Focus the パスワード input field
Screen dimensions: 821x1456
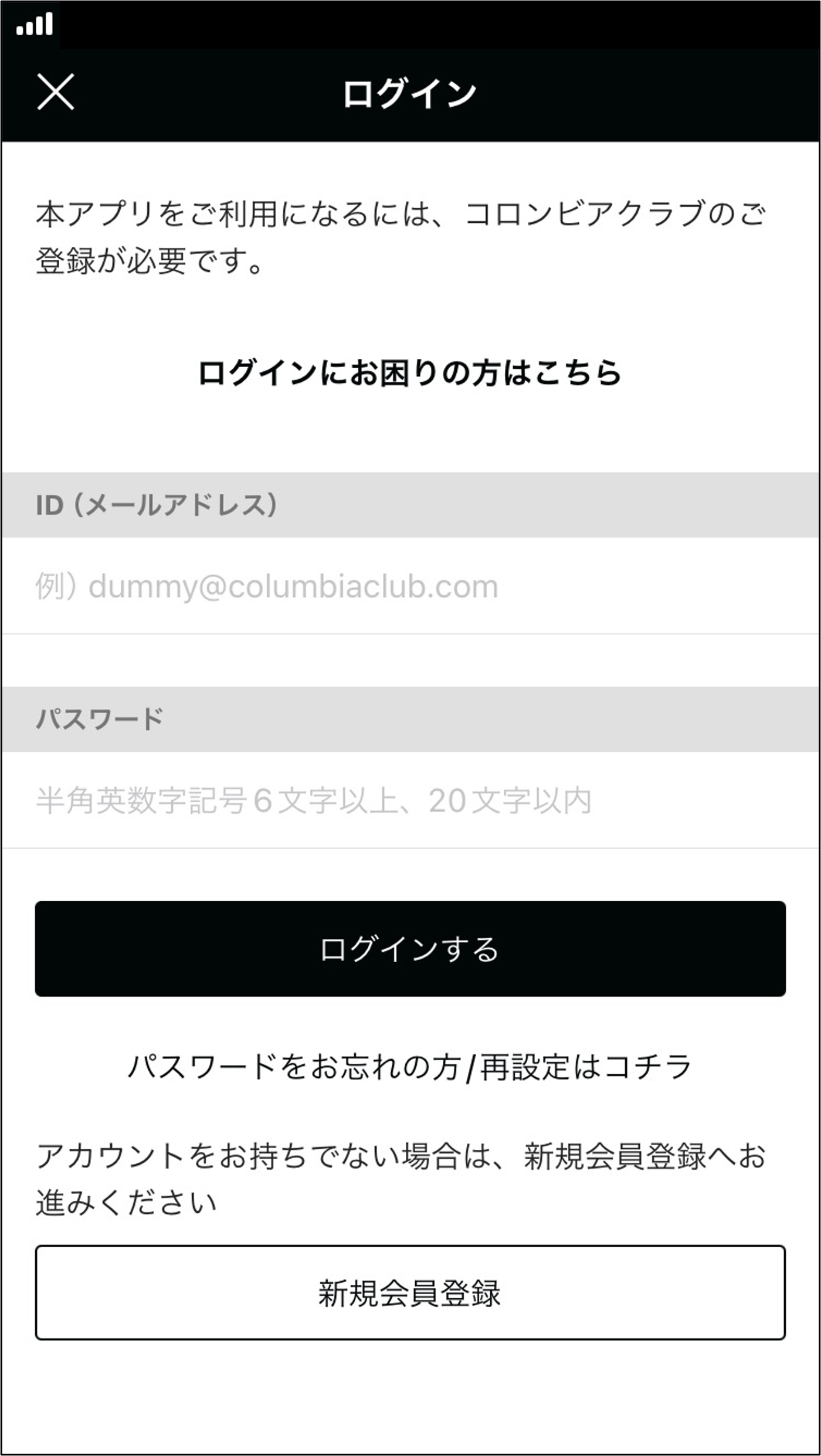coord(410,800)
